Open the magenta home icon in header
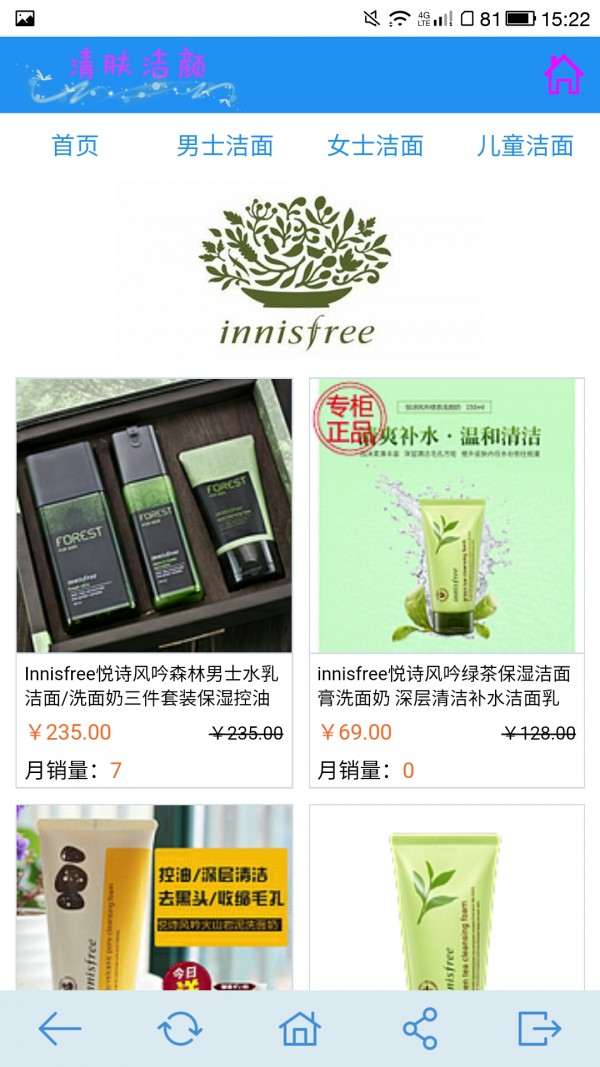Screen dimensions: 600x1067 click(563, 74)
